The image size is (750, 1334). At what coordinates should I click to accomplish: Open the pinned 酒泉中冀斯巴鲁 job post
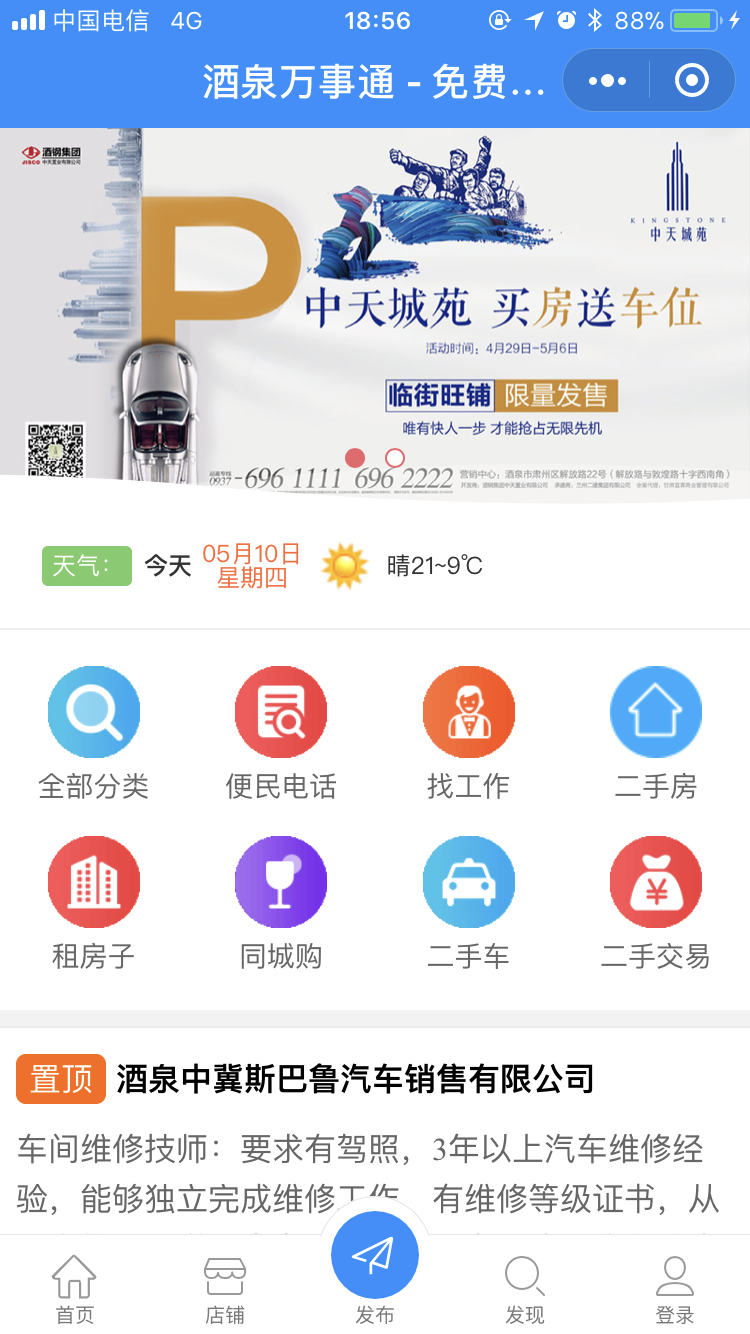click(x=355, y=1080)
